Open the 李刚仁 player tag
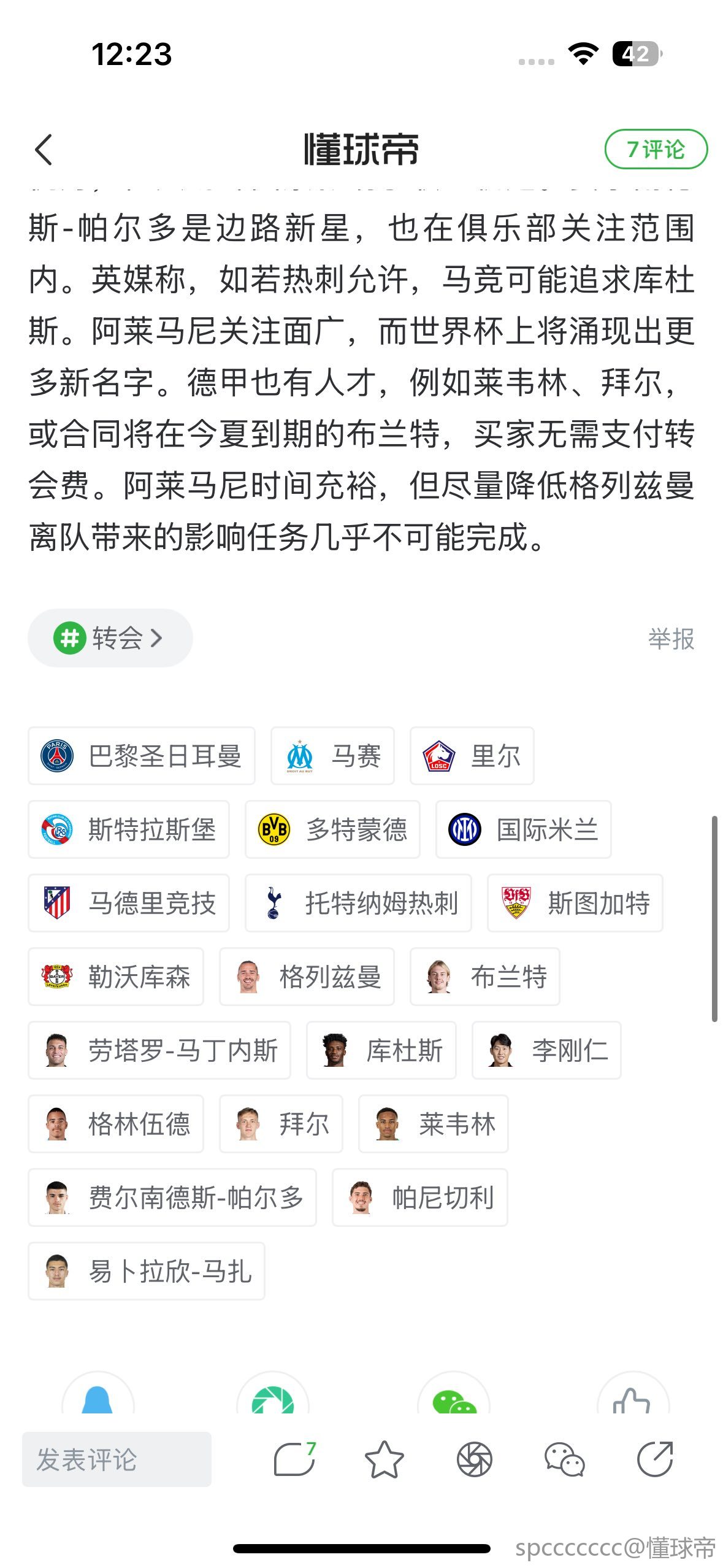This screenshot has width=723, height=1568. pyautogui.click(x=546, y=1050)
